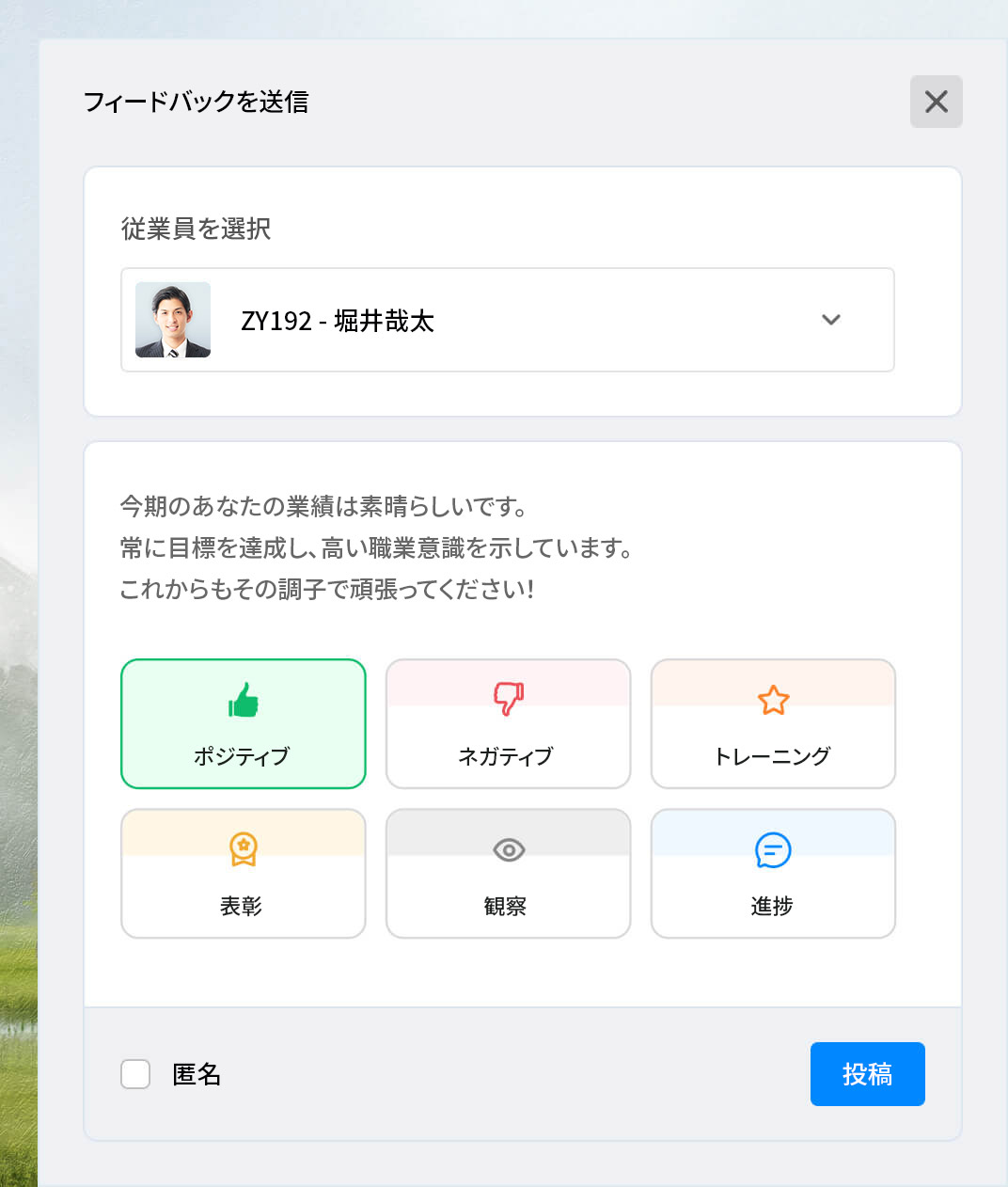Click the employee avatar photo
The width and height of the screenshot is (1008, 1187).
pyautogui.click(x=173, y=320)
